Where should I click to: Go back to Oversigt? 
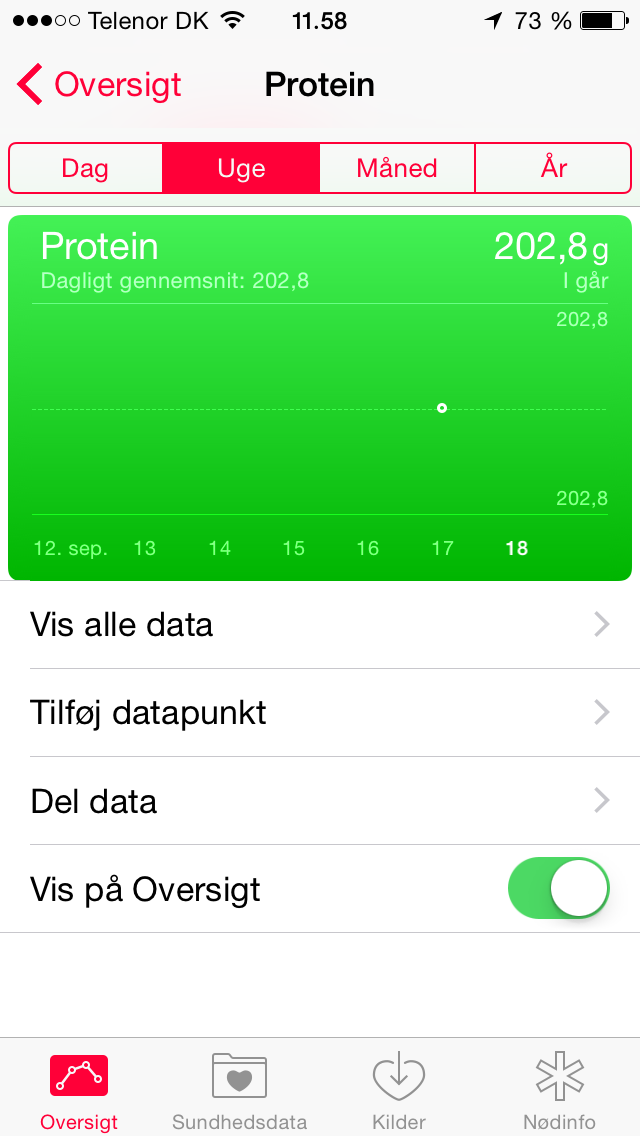point(99,85)
